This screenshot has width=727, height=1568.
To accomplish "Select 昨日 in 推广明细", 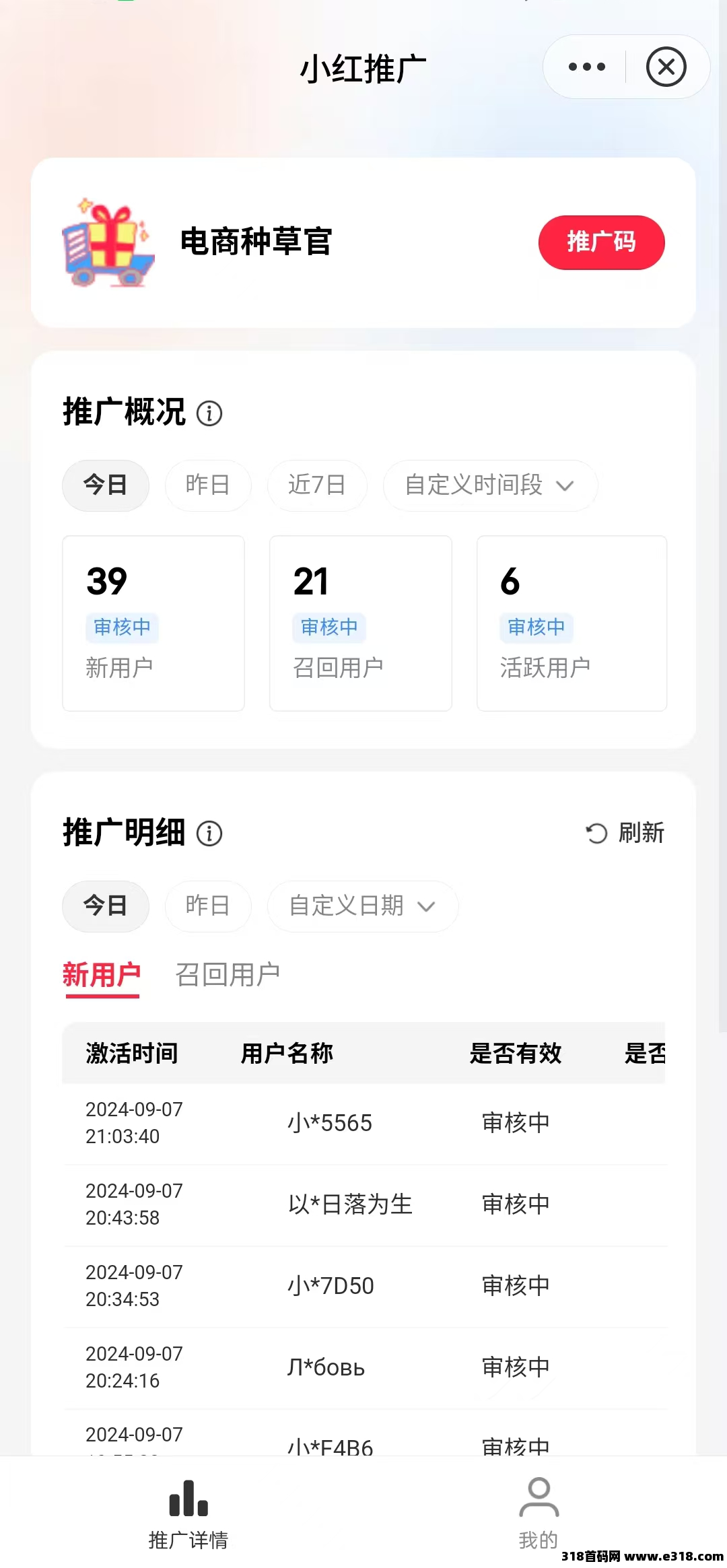I will [208, 906].
